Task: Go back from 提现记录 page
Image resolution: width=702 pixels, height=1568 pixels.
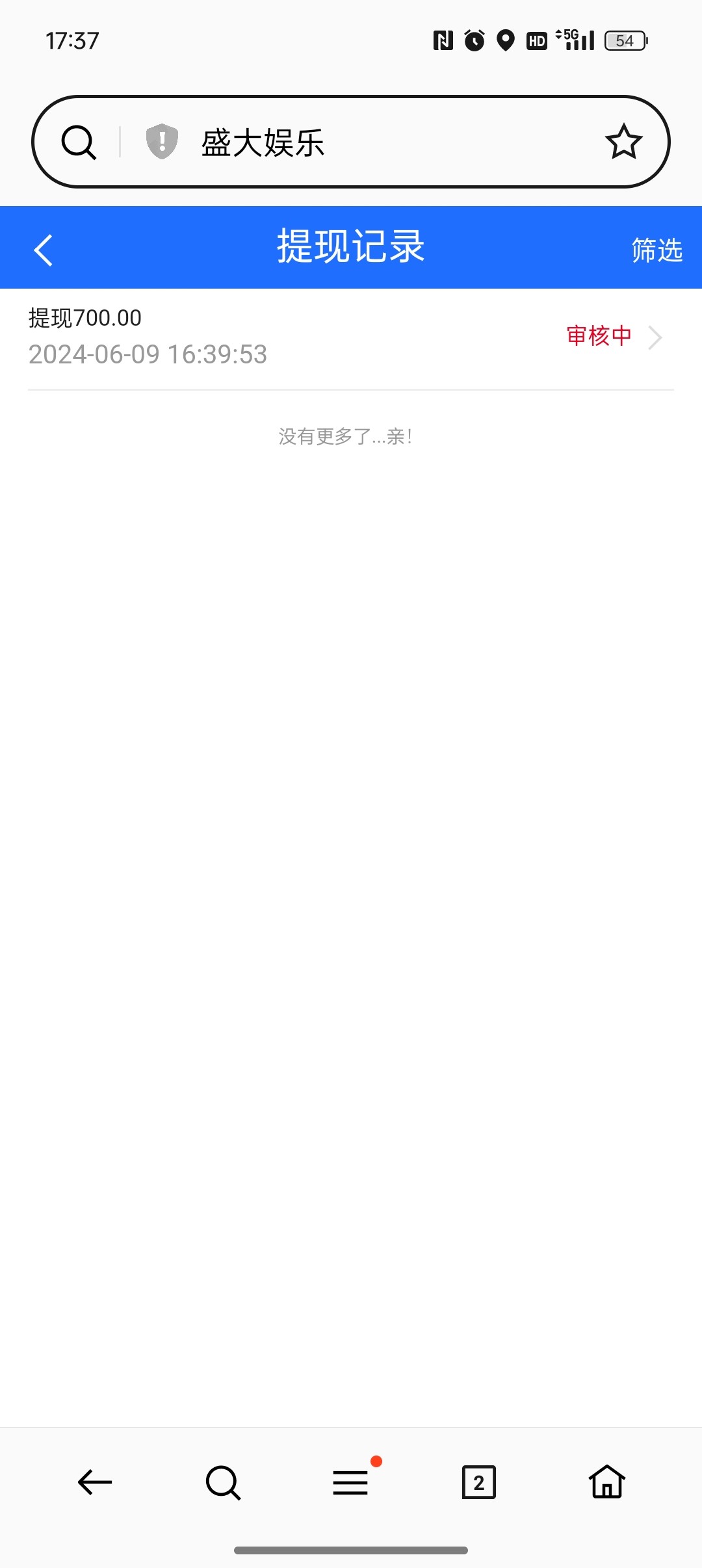Action: coord(43,250)
